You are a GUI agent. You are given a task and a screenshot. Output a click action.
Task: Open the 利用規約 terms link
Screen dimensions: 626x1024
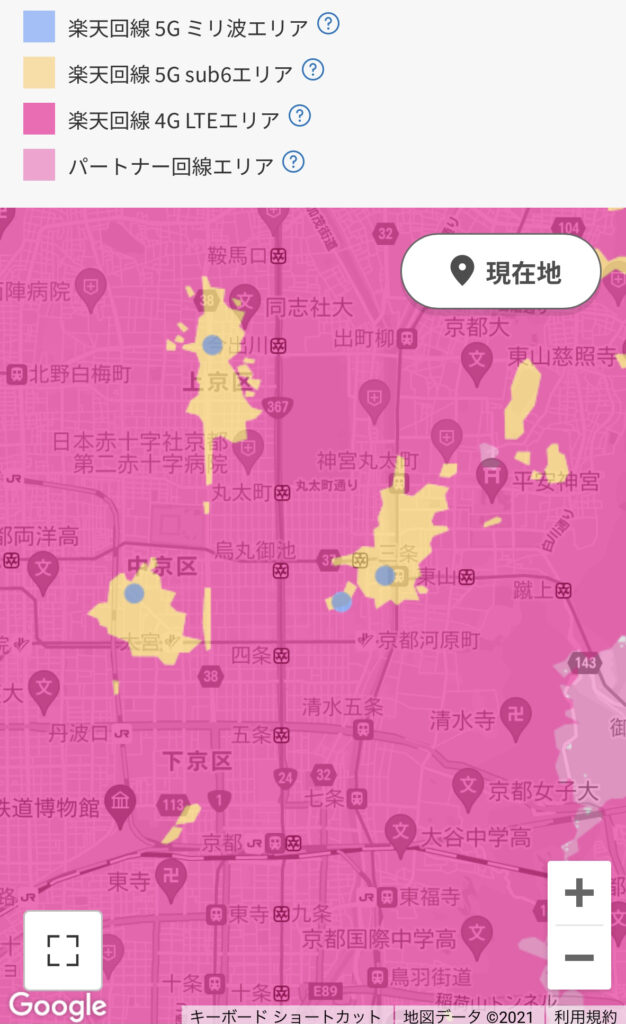[x=587, y=1016]
